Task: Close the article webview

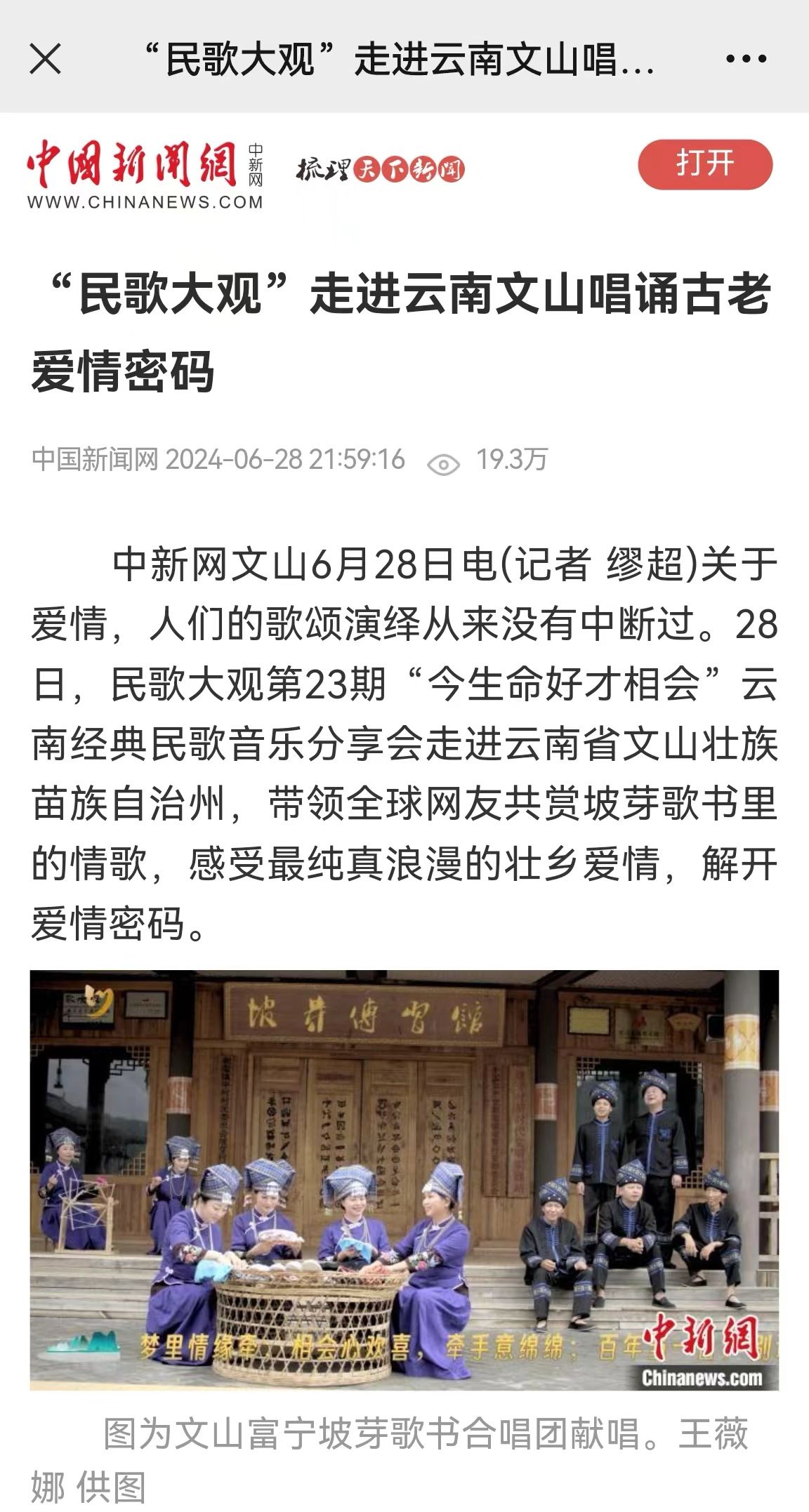Action: tap(46, 58)
